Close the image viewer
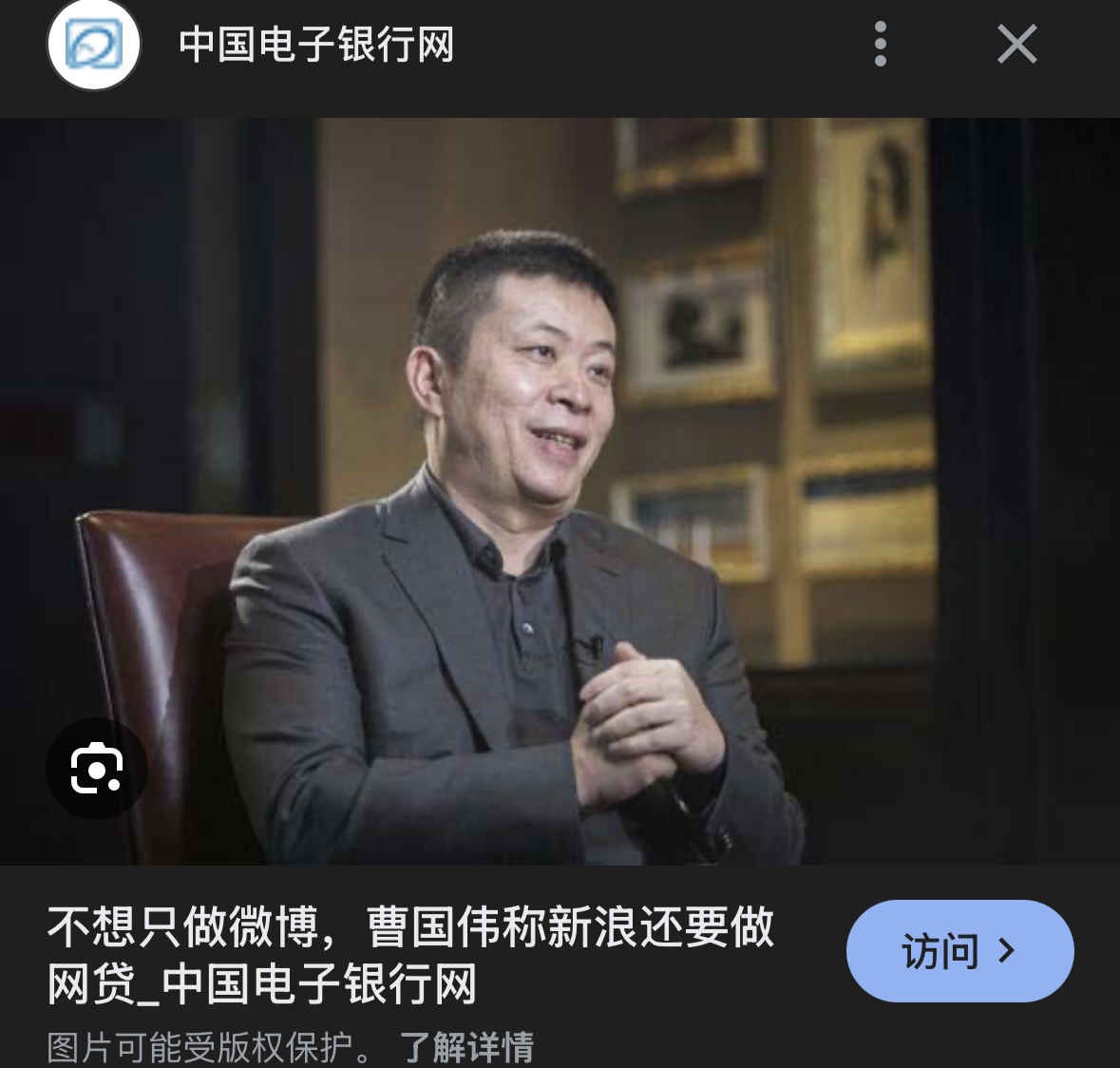Viewport: 1120px width, 1068px height. click(1016, 45)
